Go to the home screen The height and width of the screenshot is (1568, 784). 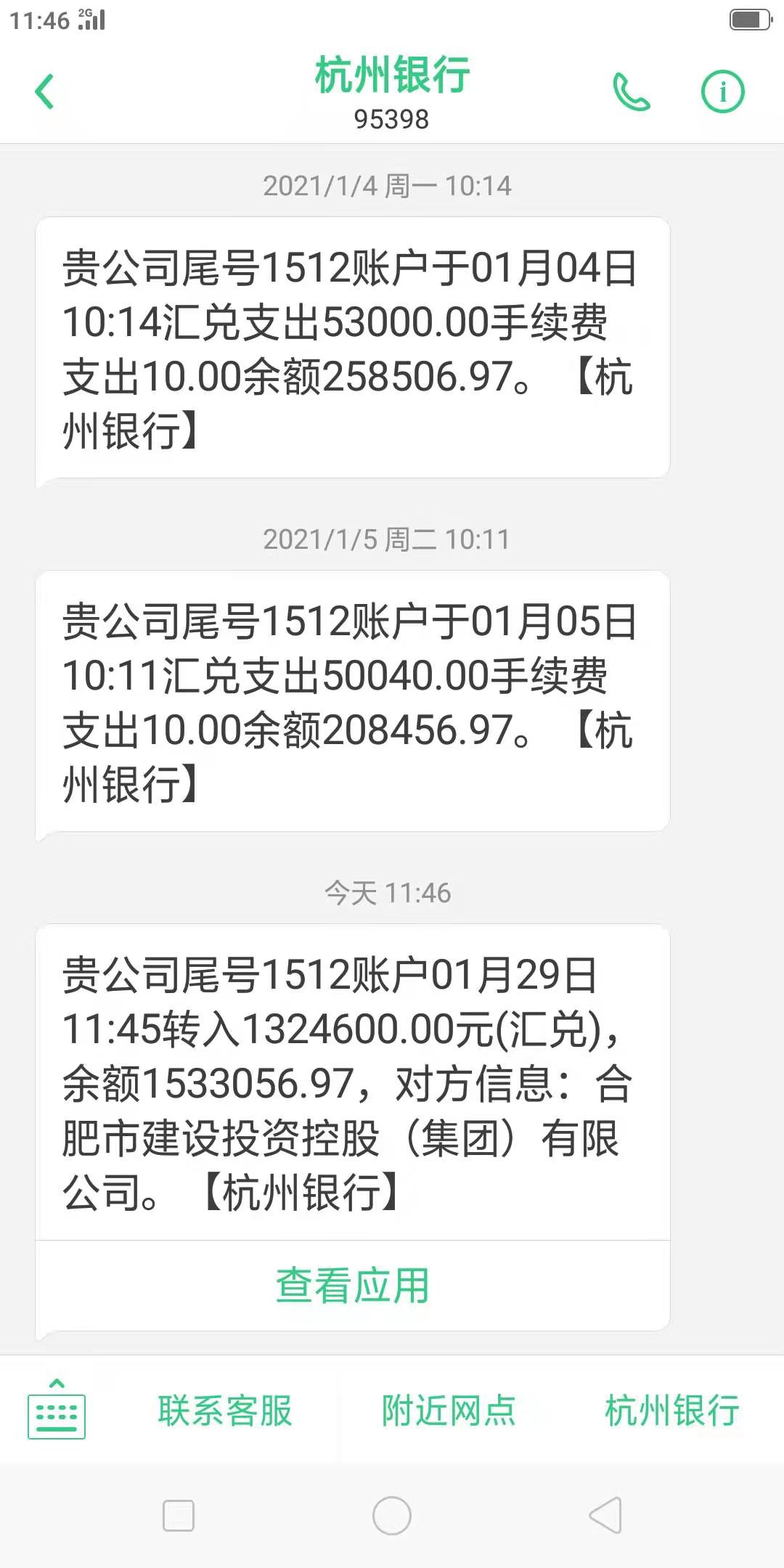[x=392, y=1516]
